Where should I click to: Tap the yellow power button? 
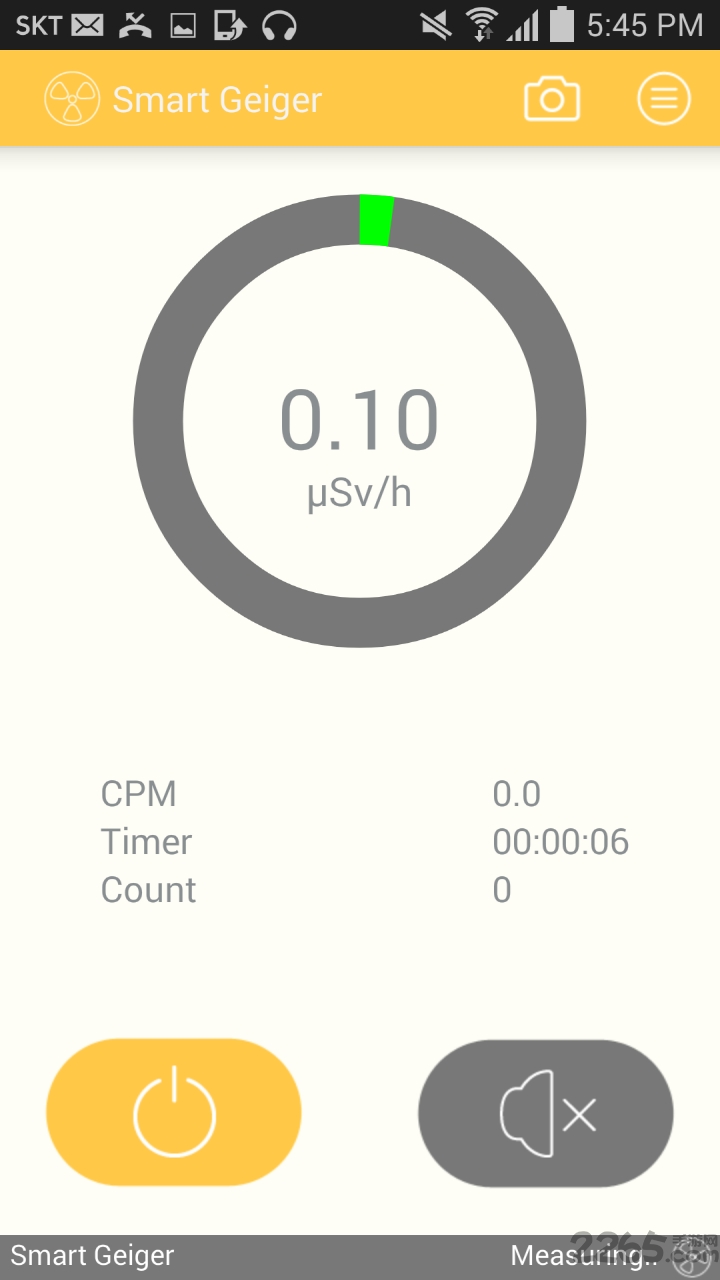click(x=174, y=1112)
